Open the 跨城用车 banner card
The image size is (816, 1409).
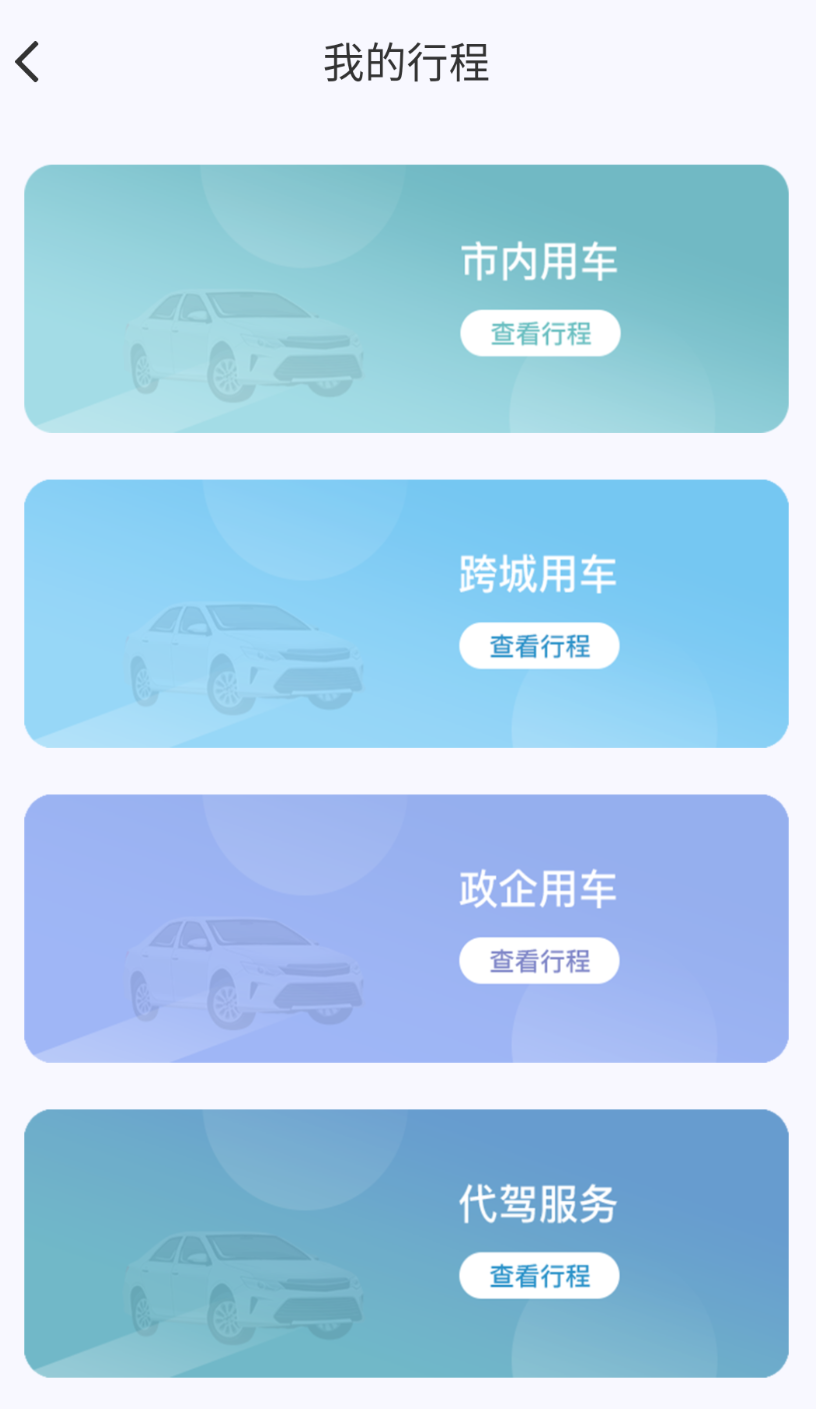408,612
